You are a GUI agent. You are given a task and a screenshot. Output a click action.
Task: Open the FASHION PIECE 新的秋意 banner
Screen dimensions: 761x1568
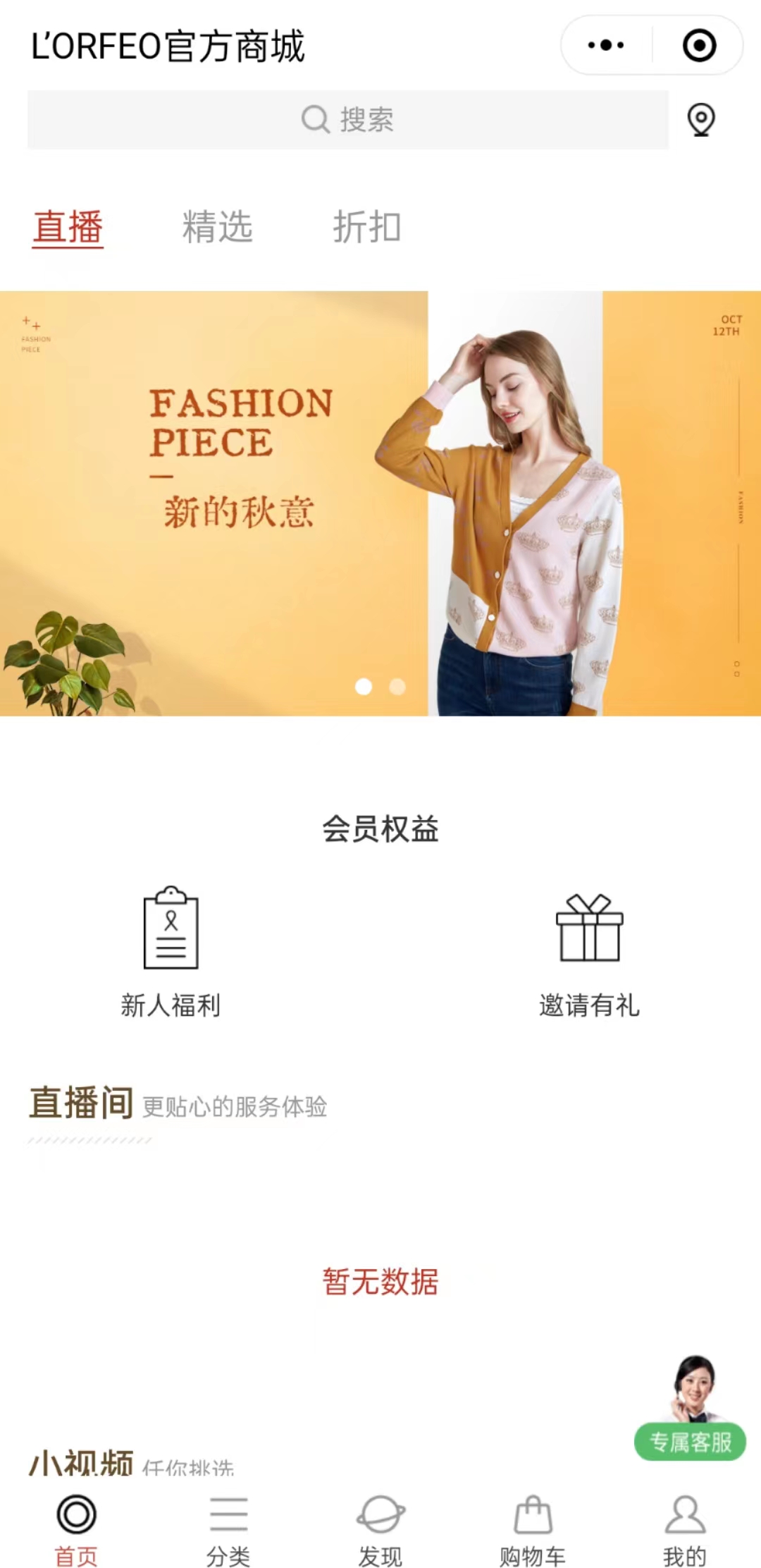coord(380,503)
